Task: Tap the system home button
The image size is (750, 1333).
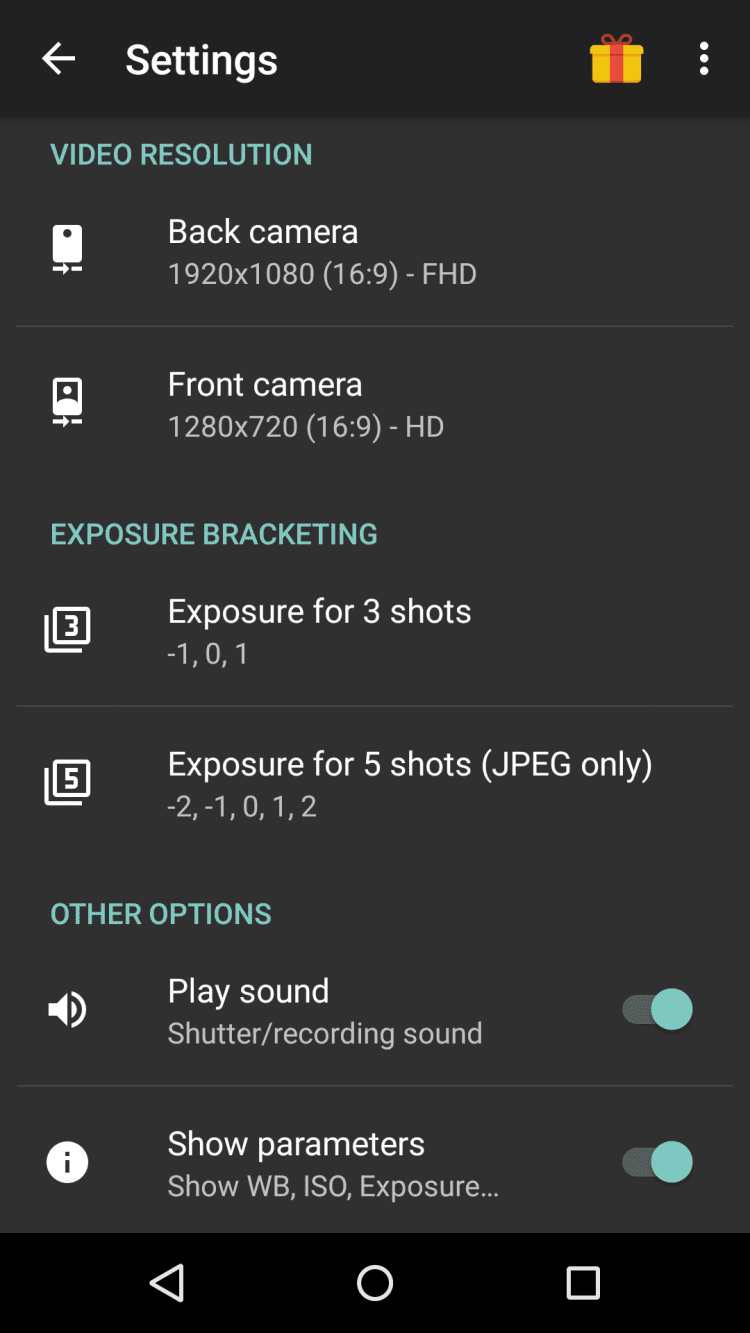Action: (375, 1283)
